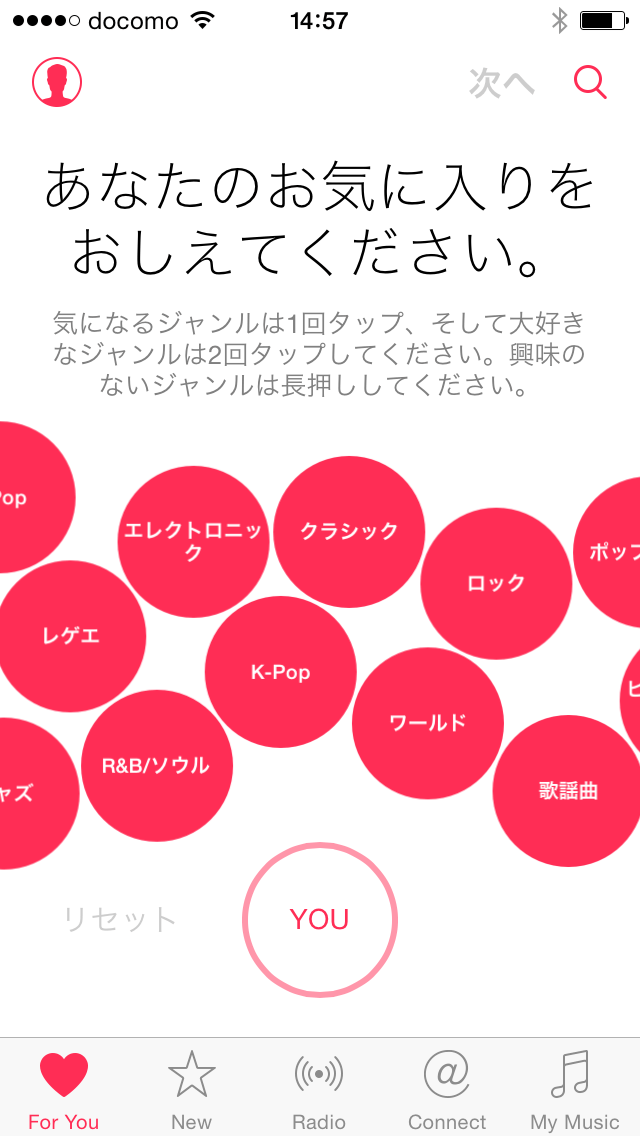Go to the Connect tab
Screen dimensions: 640x1136
[x=447, y=1090]
